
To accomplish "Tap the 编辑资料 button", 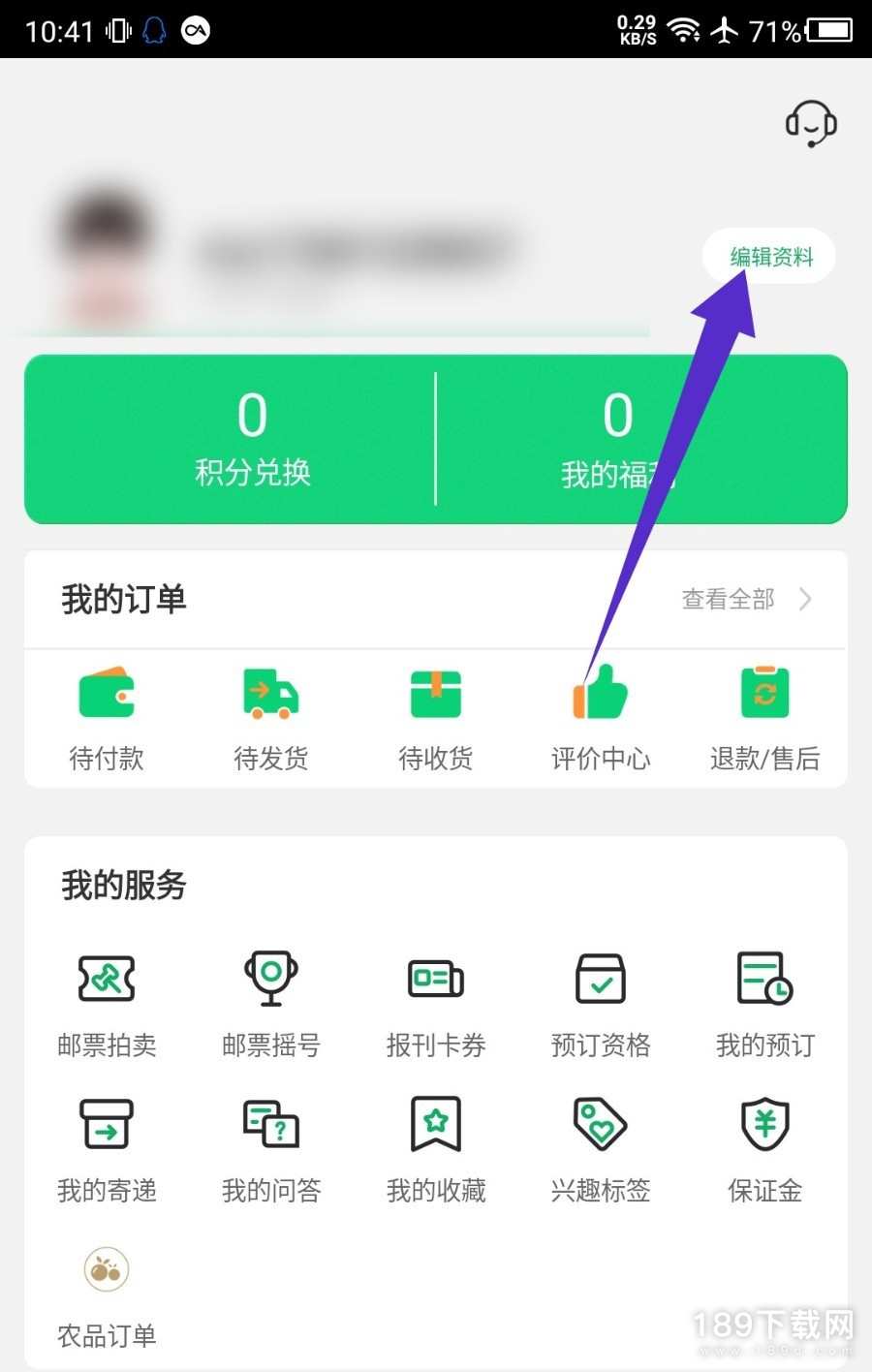I will coord(770,257).
